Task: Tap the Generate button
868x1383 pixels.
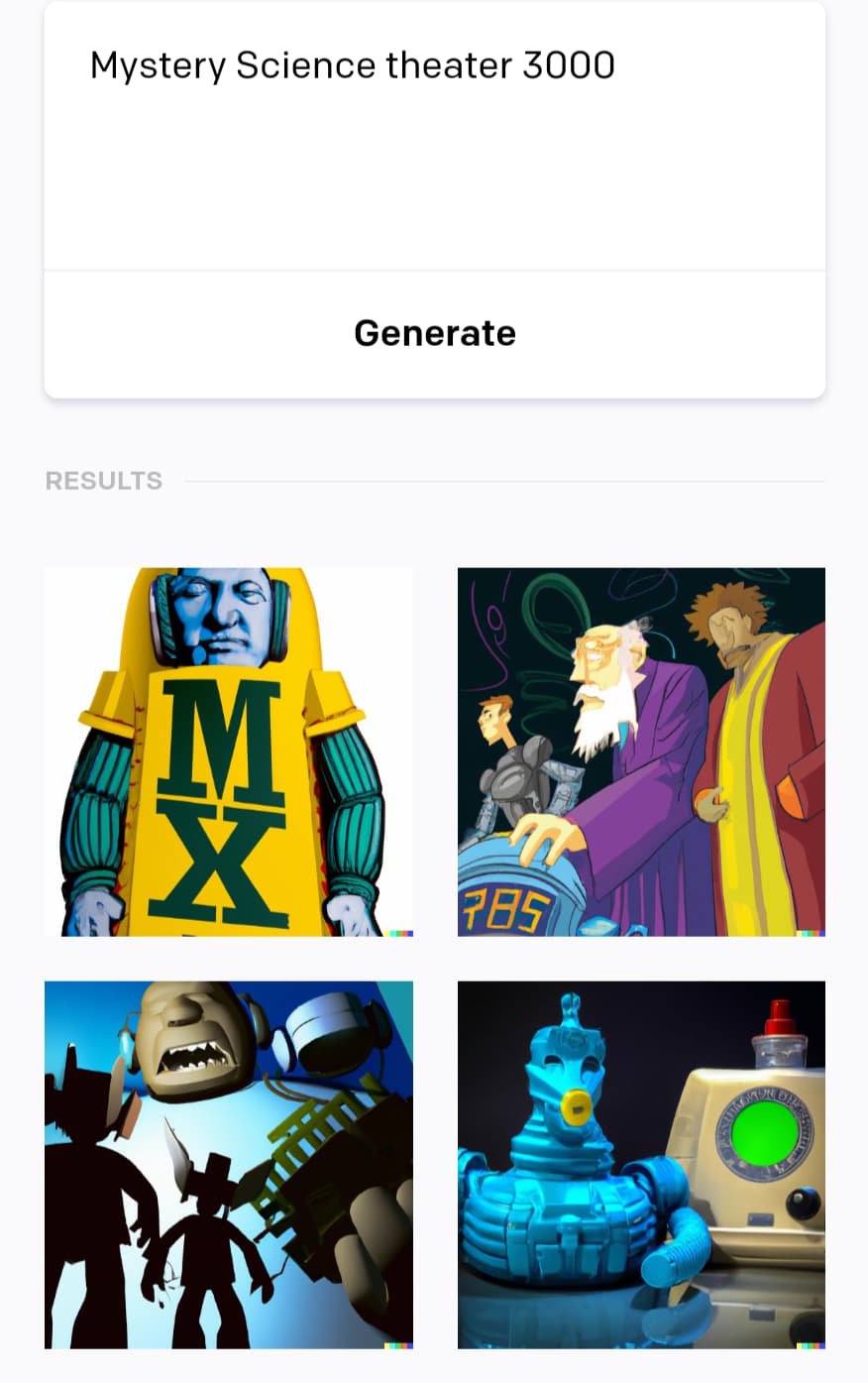Action: click(434, 333)
